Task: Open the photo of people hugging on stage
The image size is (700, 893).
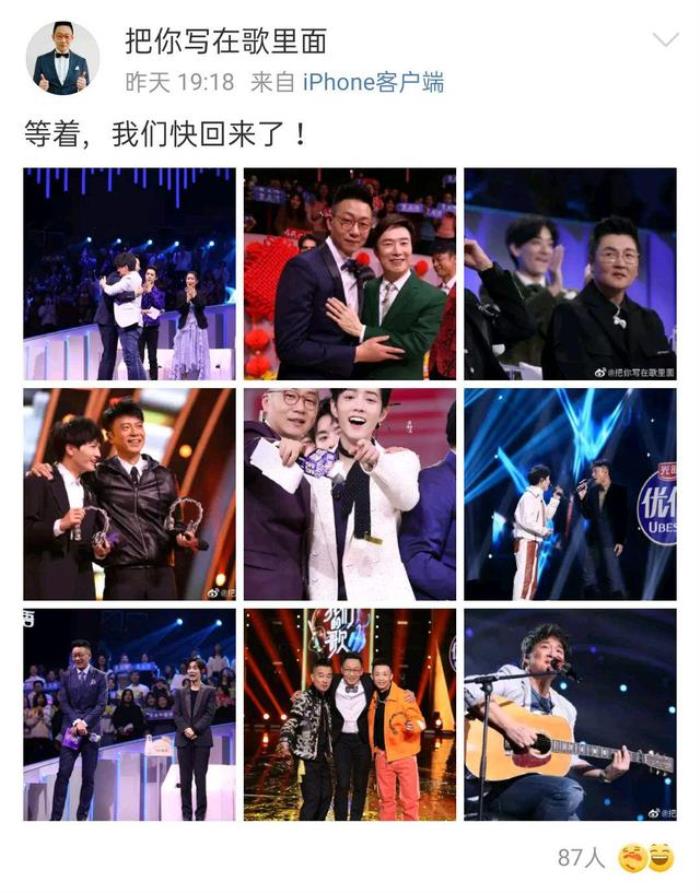Action: [130, 274]
